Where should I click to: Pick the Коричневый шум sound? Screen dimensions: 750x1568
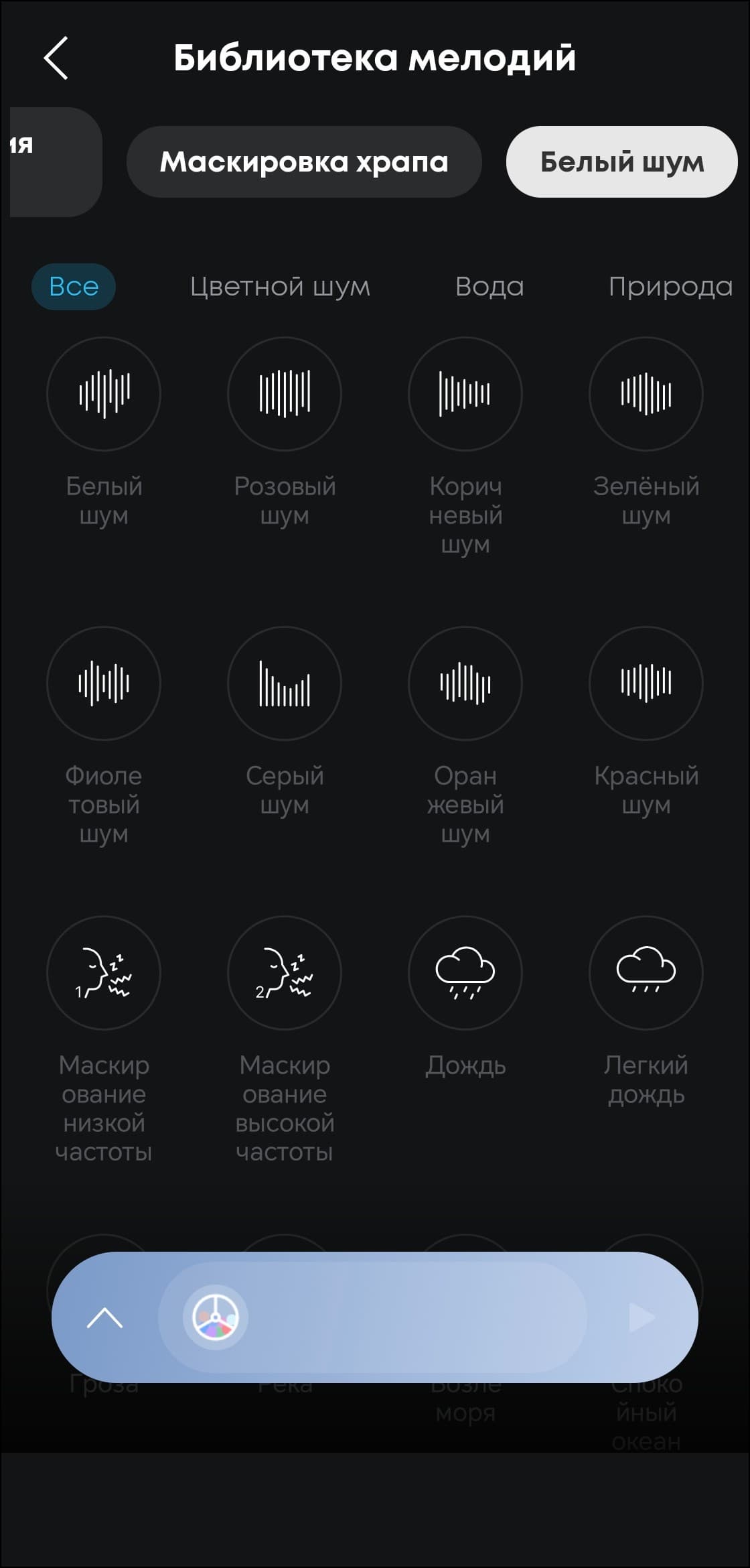[465, 394]
